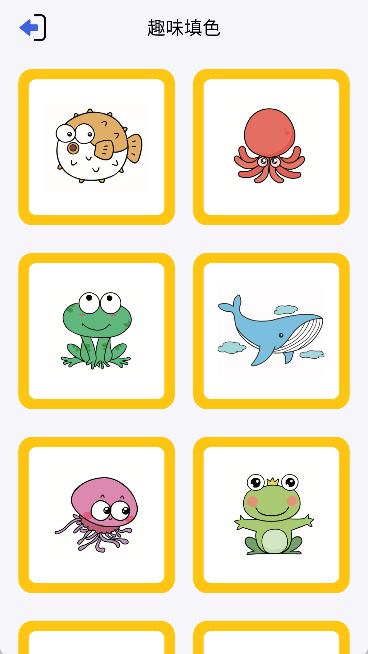Screen dimensions: 368x654
Task: Open the pufferfish coloring picture
Action: (x=96, y=147)
